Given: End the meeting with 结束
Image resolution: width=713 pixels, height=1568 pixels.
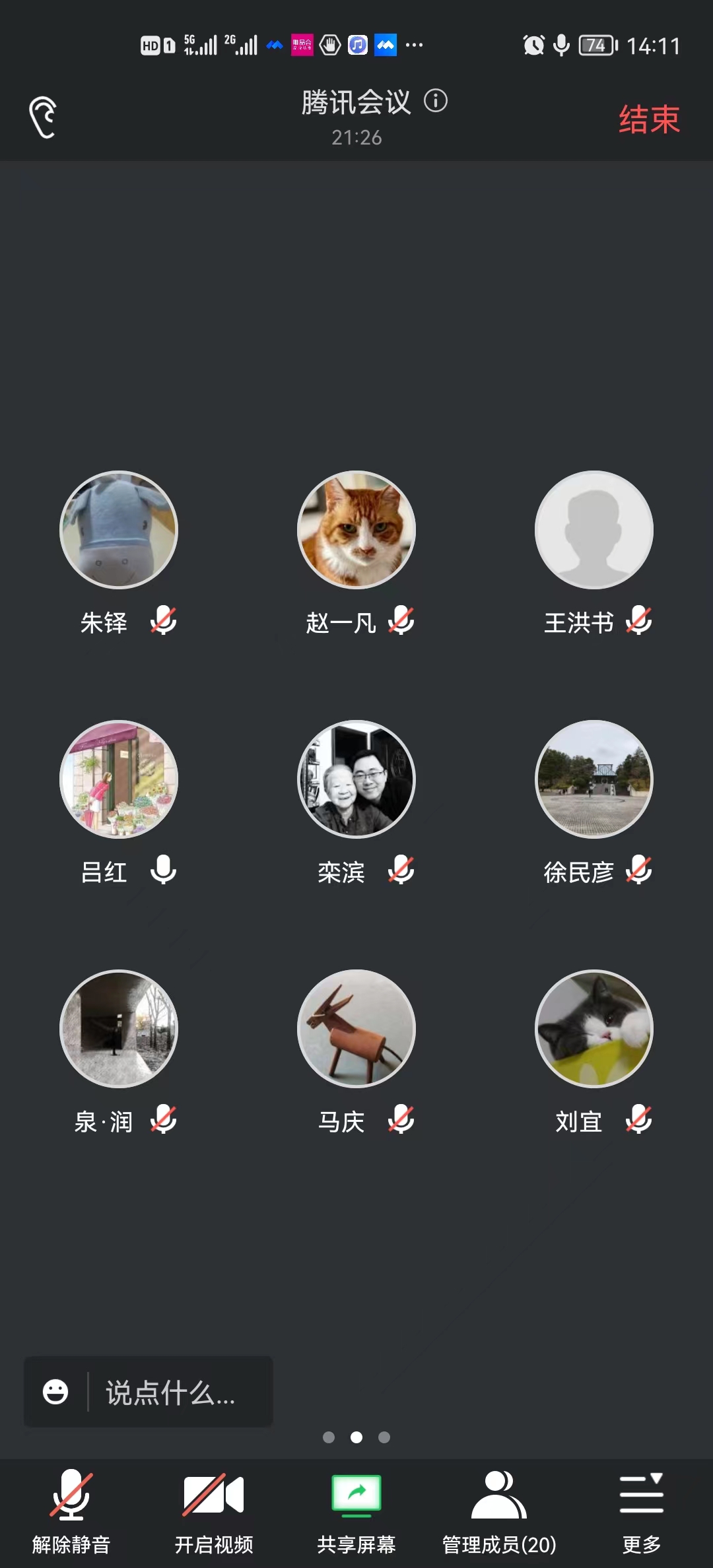Looking at the screenshot, I should pos(649,119).
